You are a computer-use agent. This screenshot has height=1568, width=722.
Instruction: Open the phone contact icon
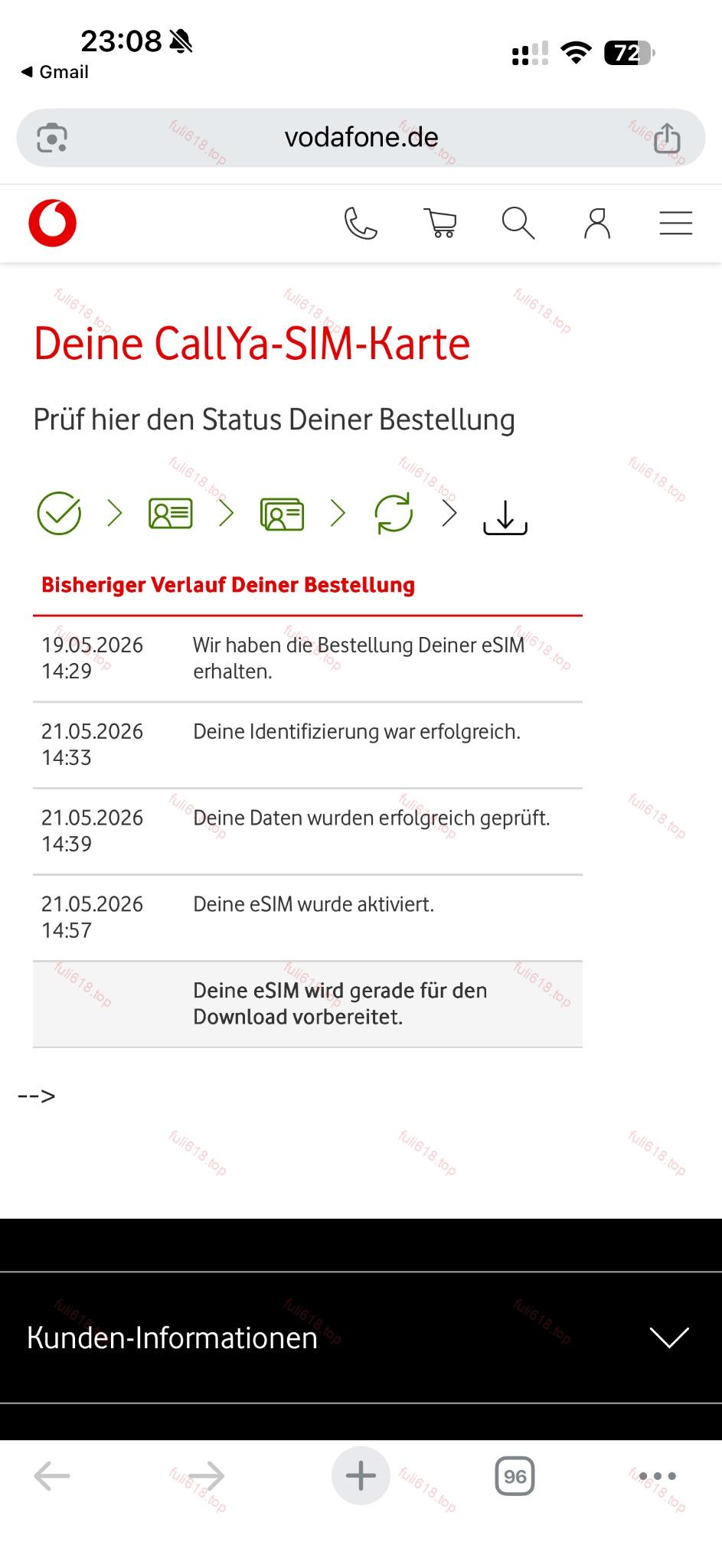coord(361,224)
